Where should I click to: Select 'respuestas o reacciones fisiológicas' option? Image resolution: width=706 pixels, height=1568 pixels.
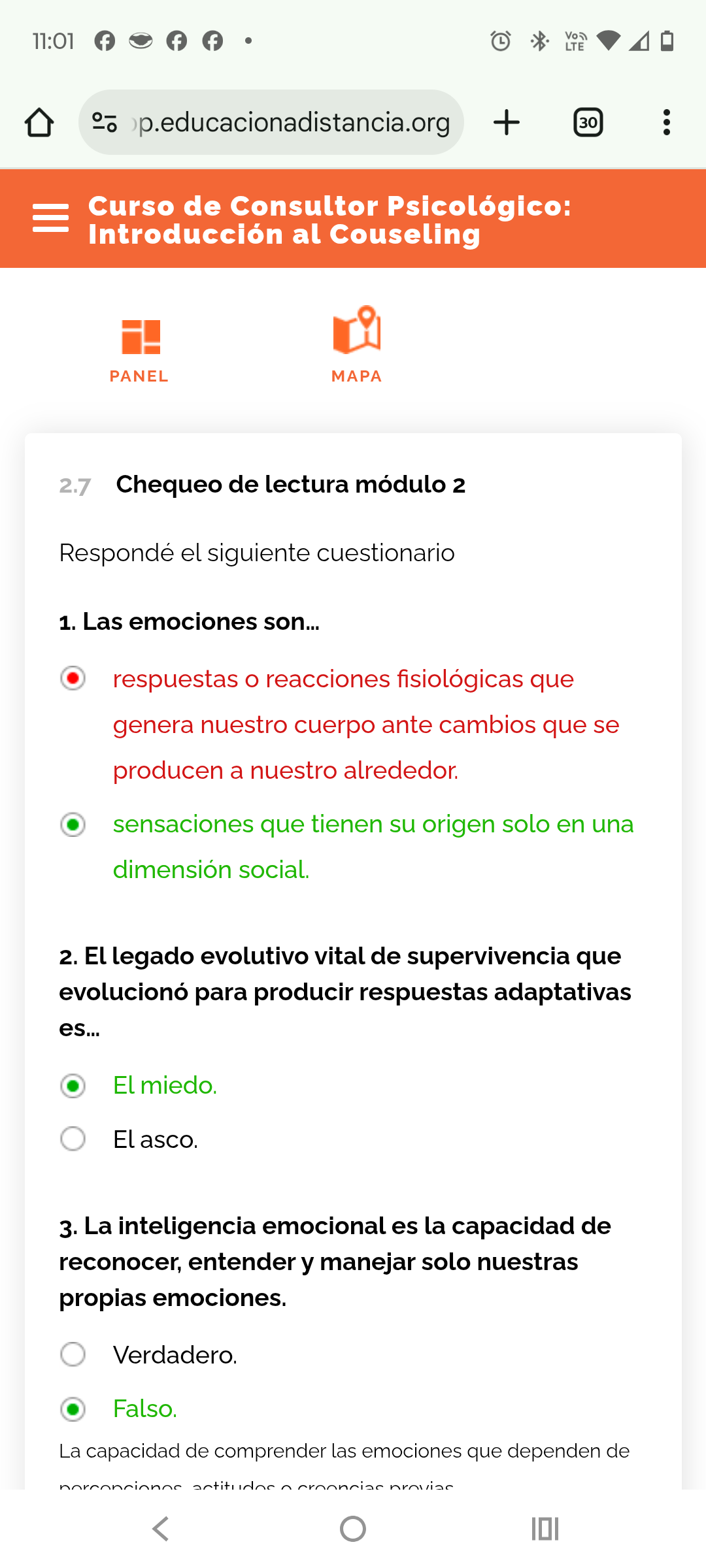73,678
